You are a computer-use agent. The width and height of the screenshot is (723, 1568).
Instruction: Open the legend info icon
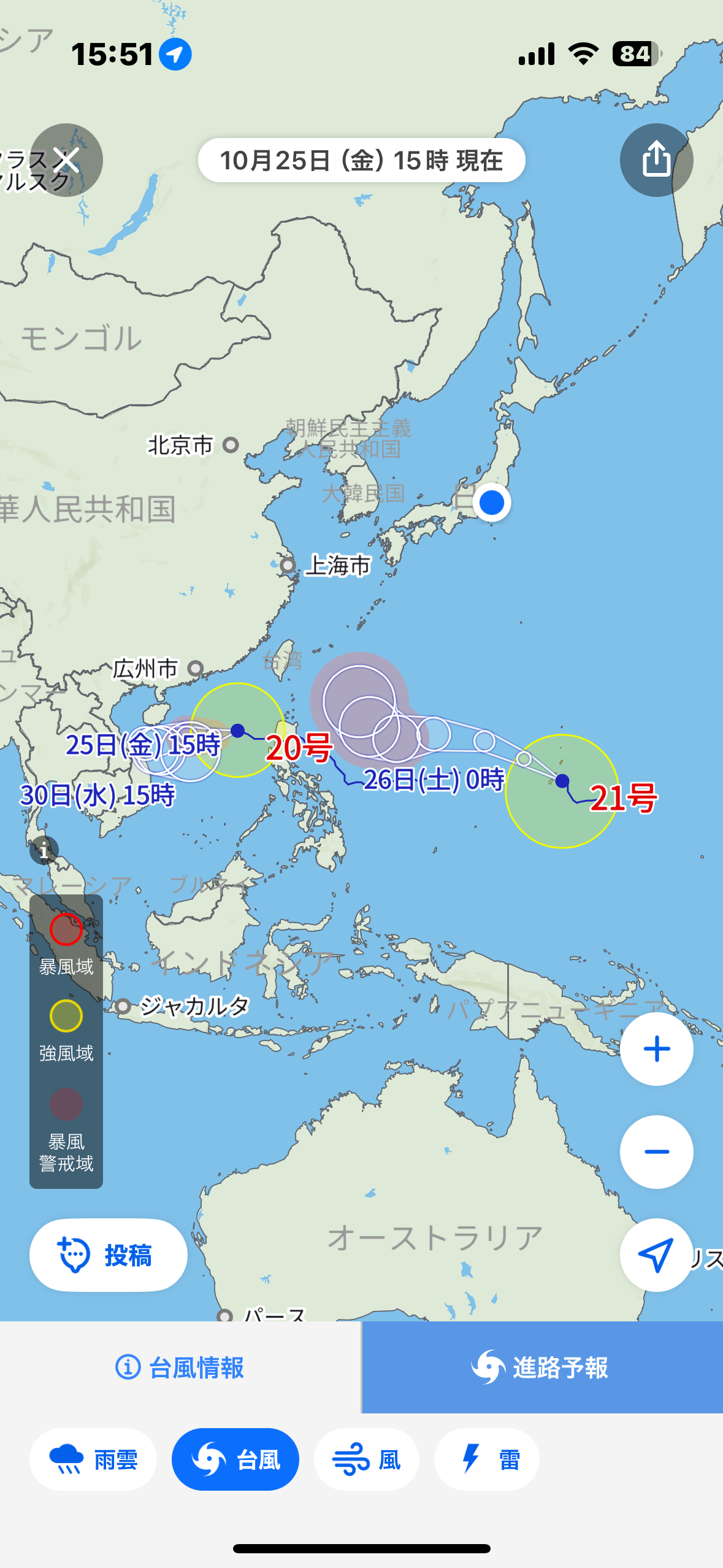pos(44,851)
